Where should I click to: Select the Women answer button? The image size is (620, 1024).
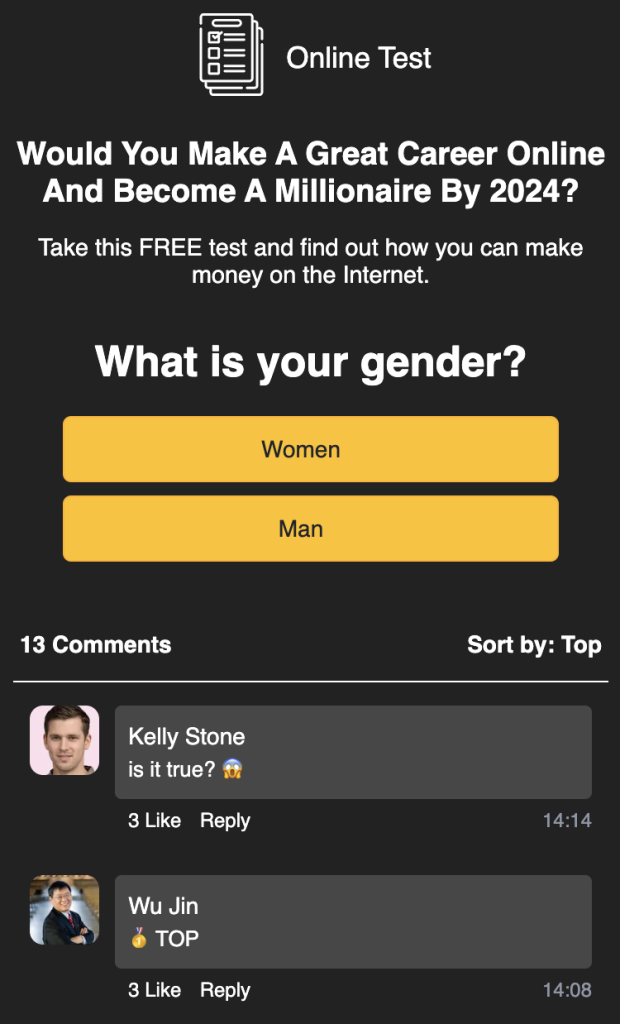pos(310,449)
